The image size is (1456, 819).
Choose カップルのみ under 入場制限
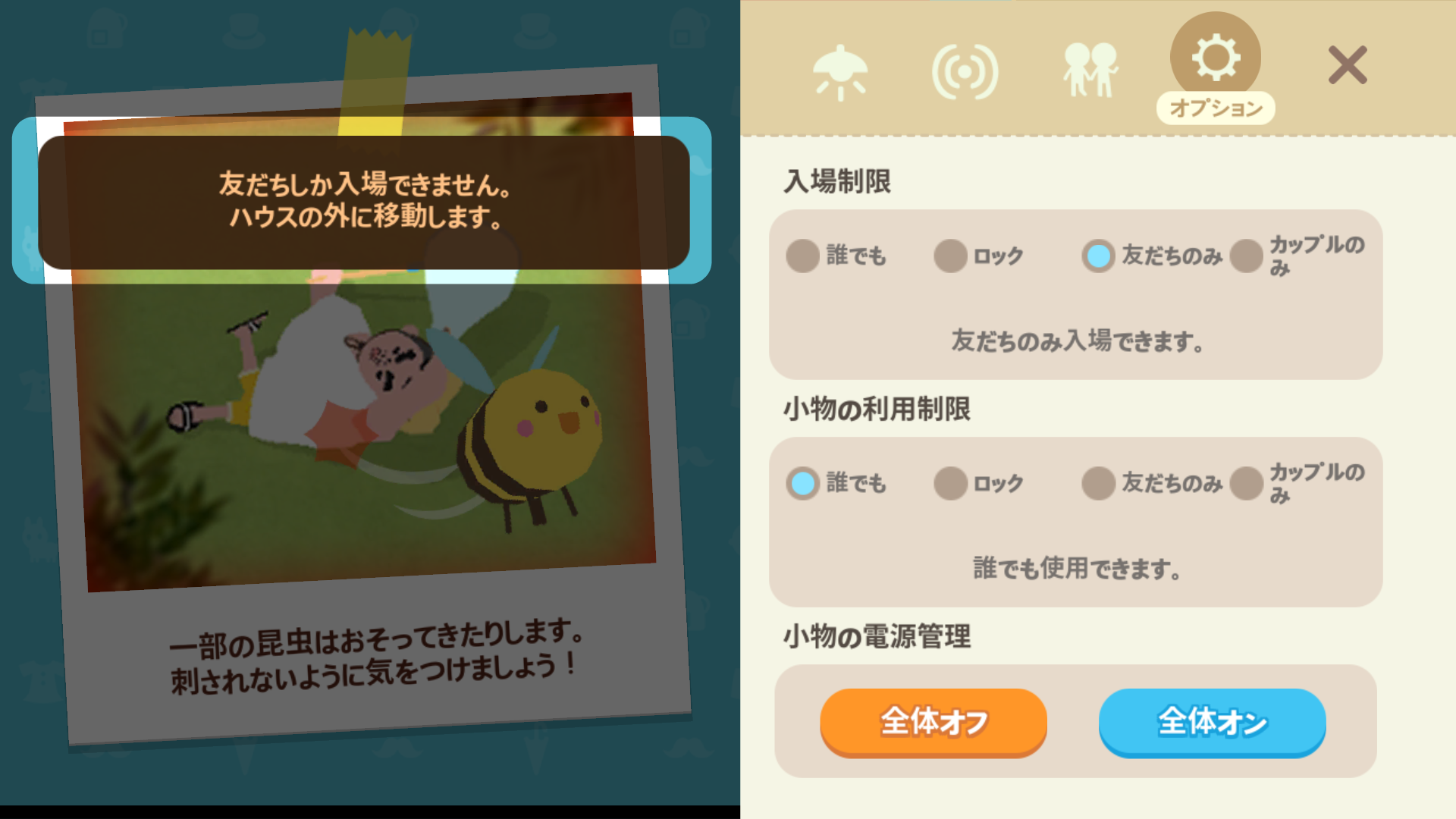coord(1246,256)
